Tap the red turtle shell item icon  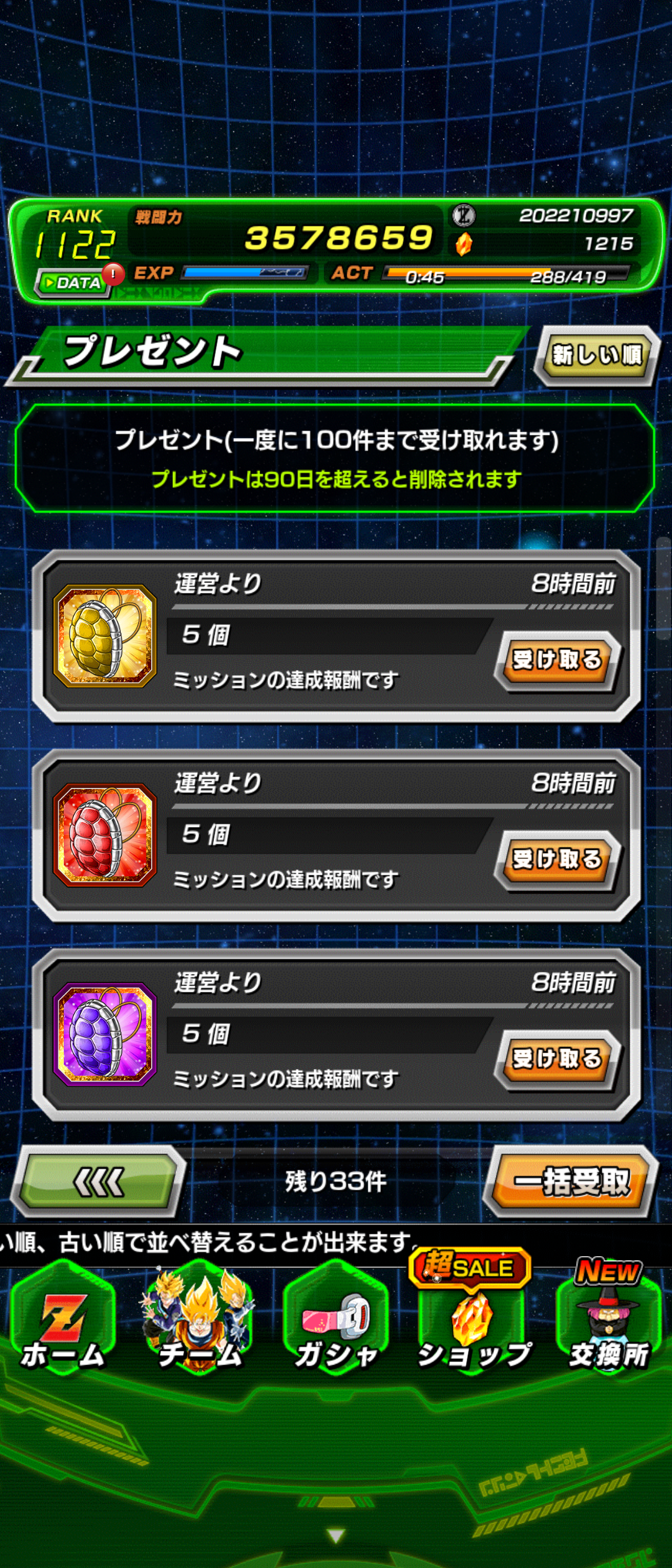[105, 835]
